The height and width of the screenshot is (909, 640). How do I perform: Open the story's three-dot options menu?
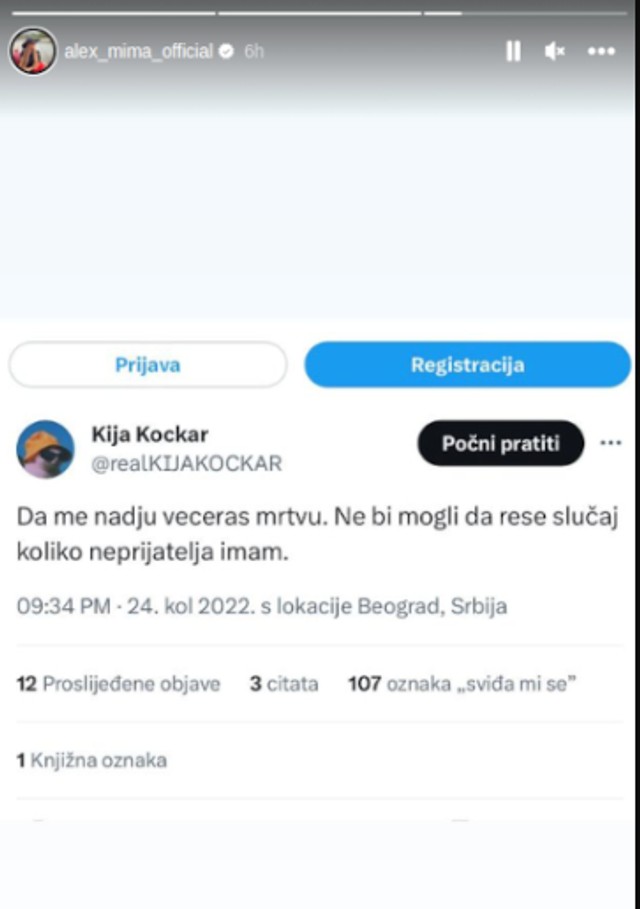(x=601, y=51)
